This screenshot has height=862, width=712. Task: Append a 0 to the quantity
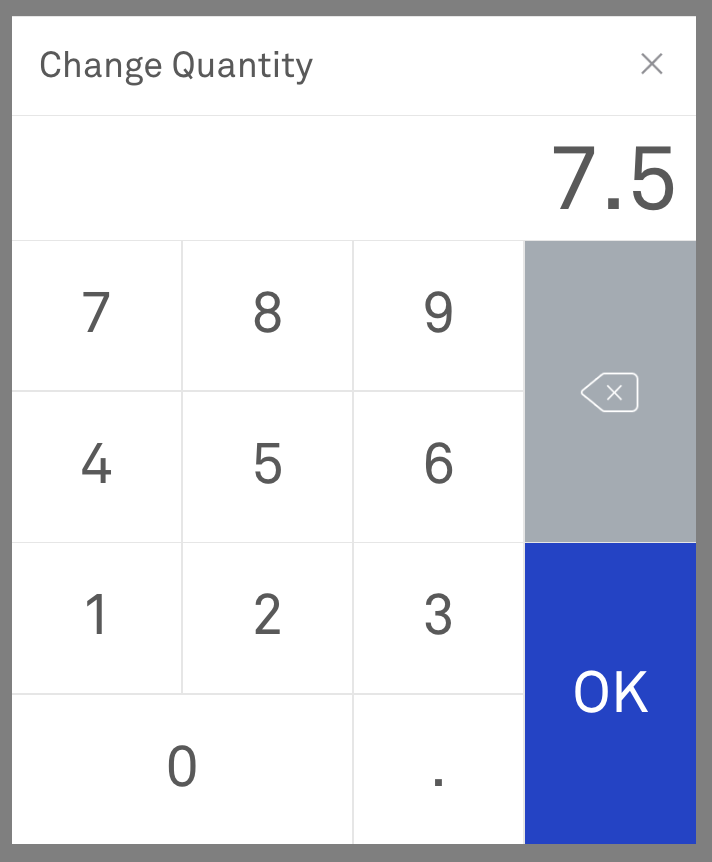point(182,768)
